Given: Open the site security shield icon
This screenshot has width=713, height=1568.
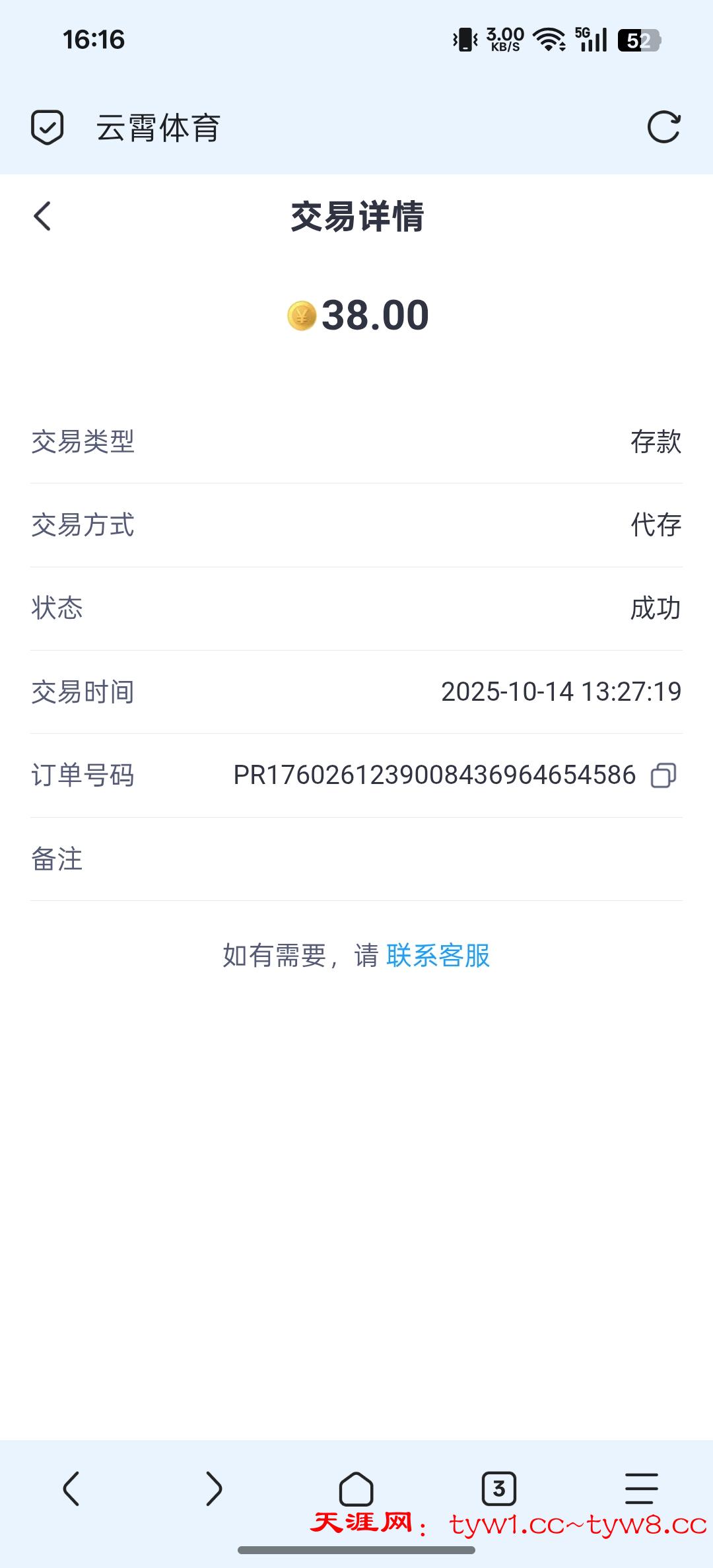Looking at the screenshot, I should 48,127.
